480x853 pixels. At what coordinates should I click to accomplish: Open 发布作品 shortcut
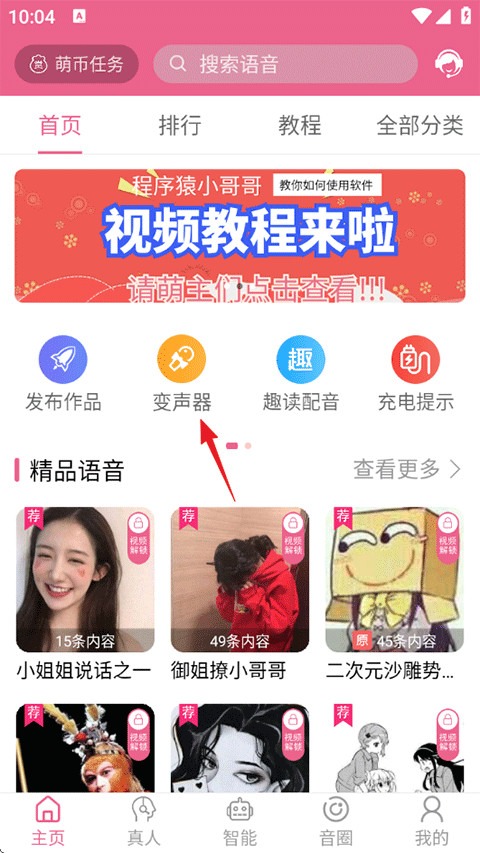coord(63,374)
